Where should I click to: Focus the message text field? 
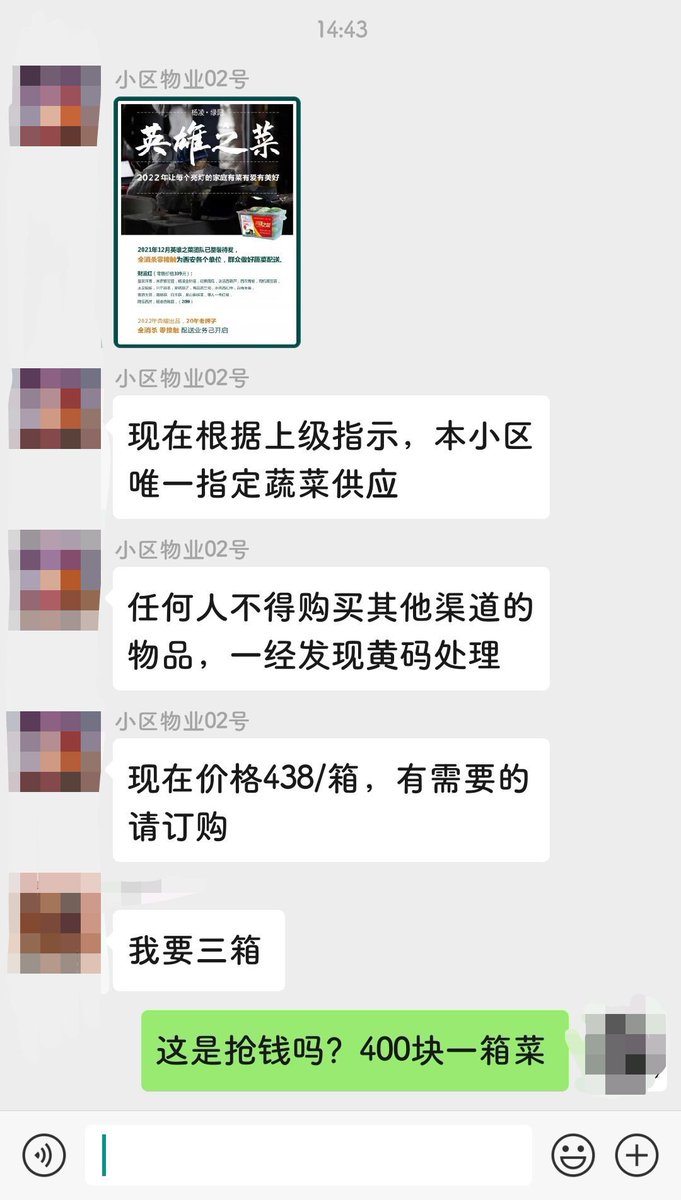pos(308,1155)
